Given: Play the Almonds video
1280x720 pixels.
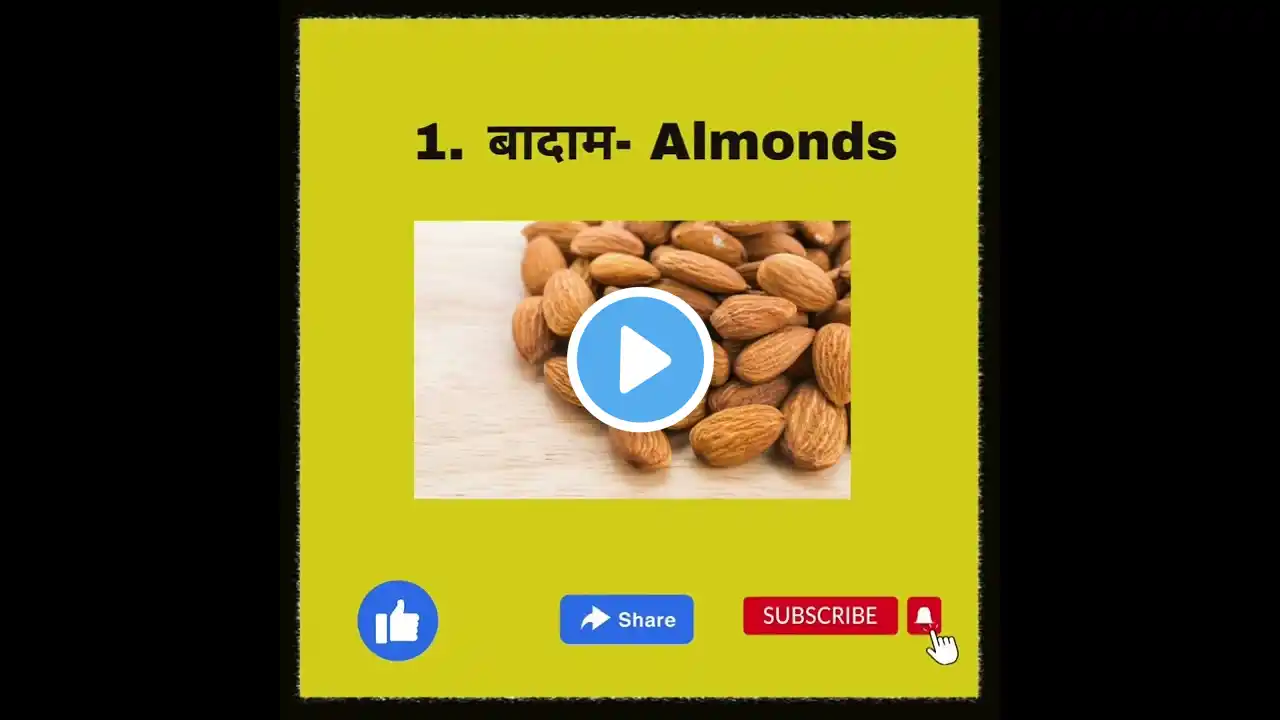Looking at the screenshot, I should click(x=640, y=360).
